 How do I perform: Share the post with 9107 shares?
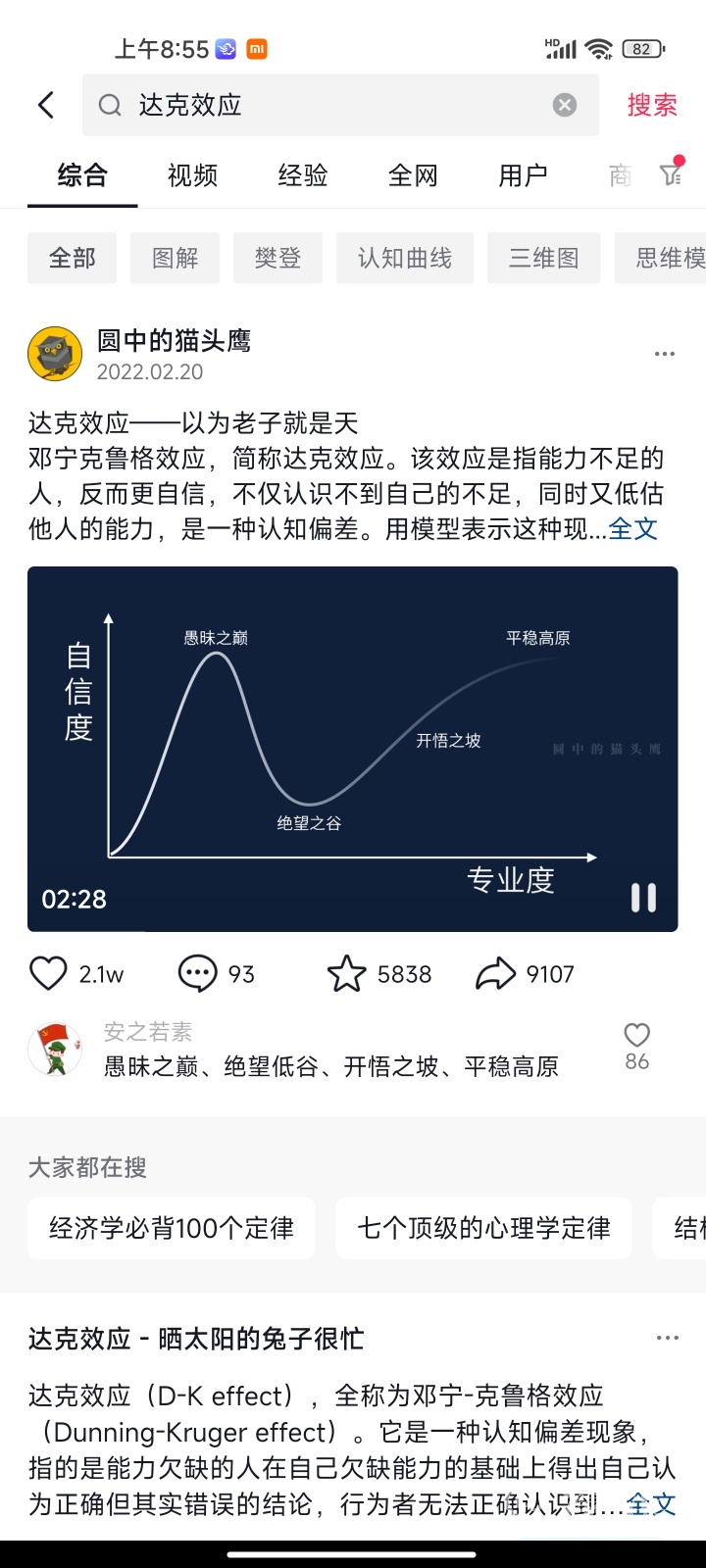click(x=495, y=974)
